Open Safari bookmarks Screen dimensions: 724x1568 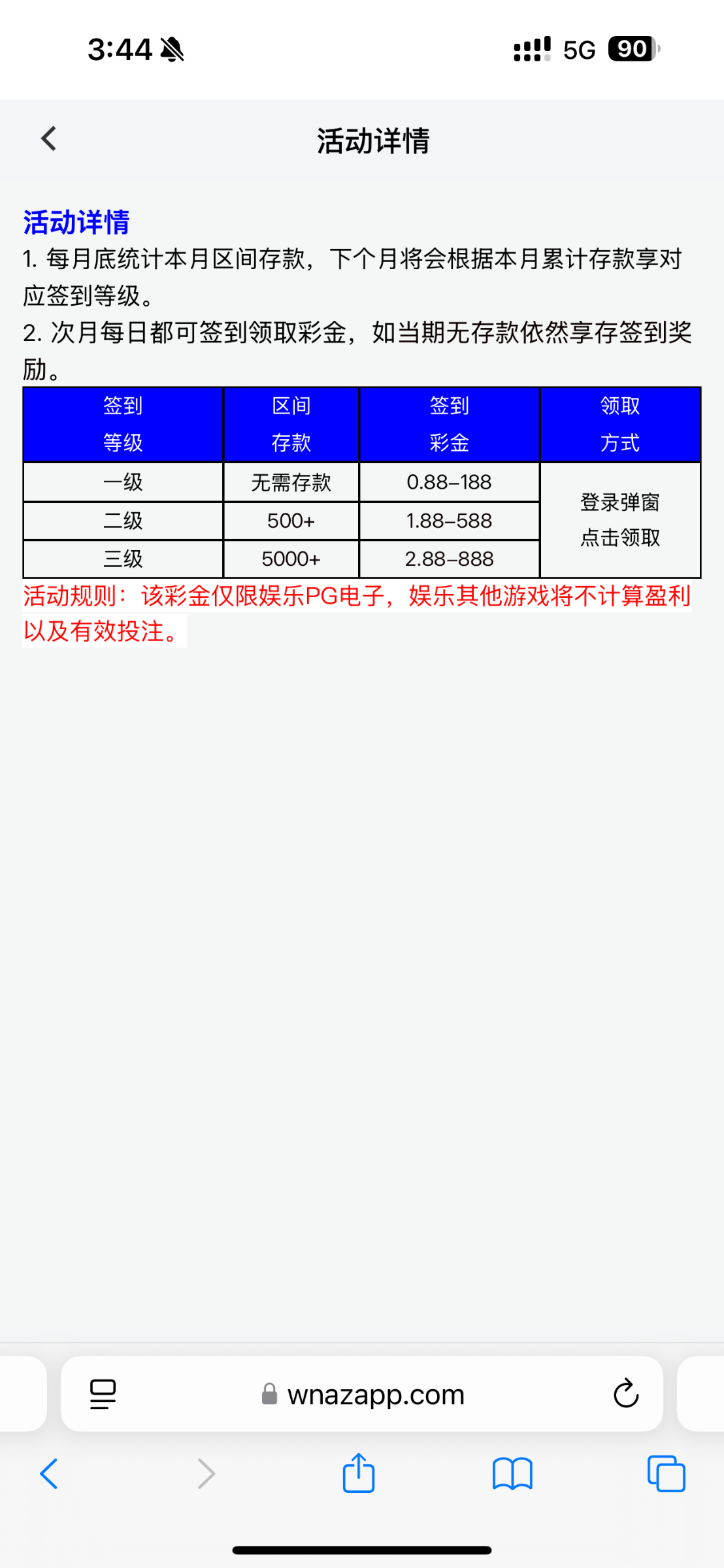point(512,1474)
